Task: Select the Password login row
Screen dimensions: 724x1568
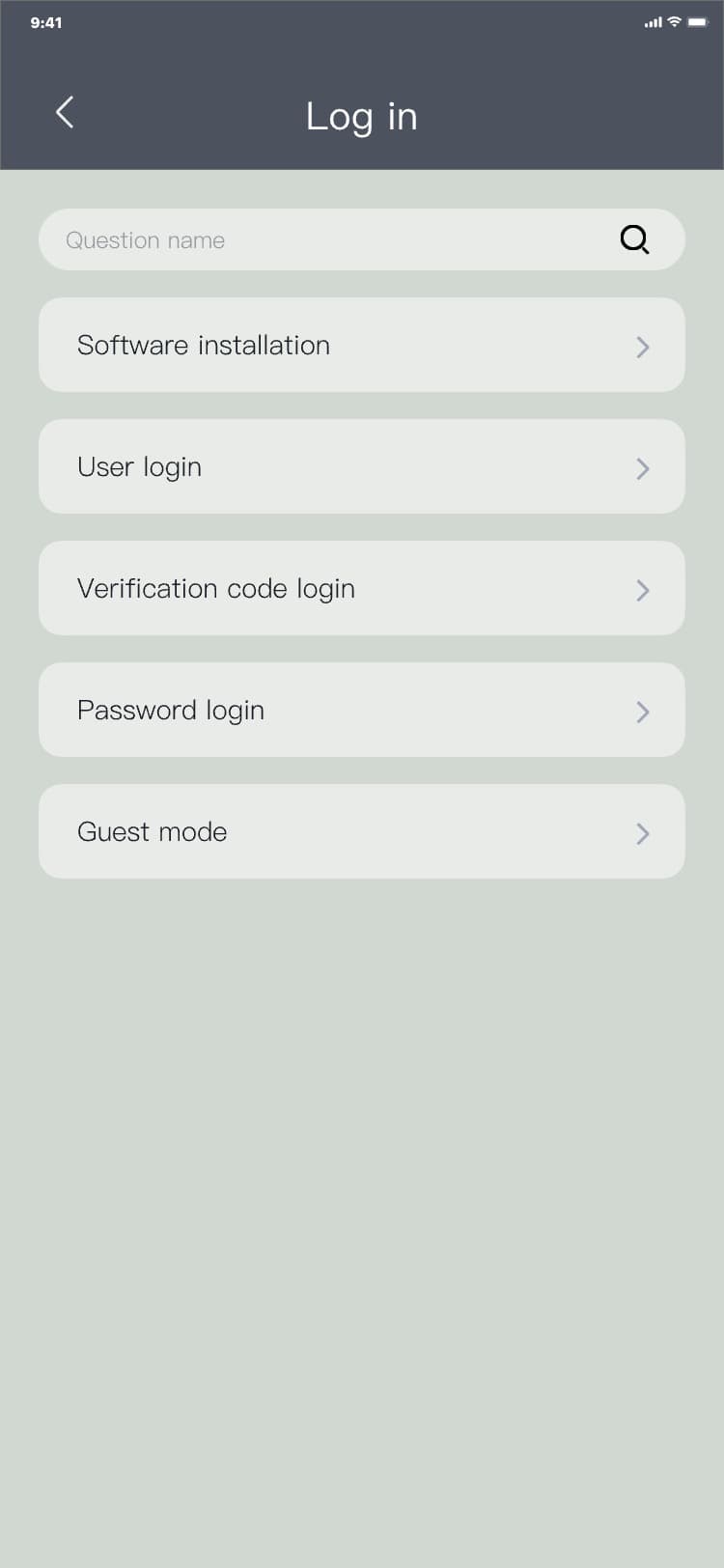Action: click(x=362, y=711)
